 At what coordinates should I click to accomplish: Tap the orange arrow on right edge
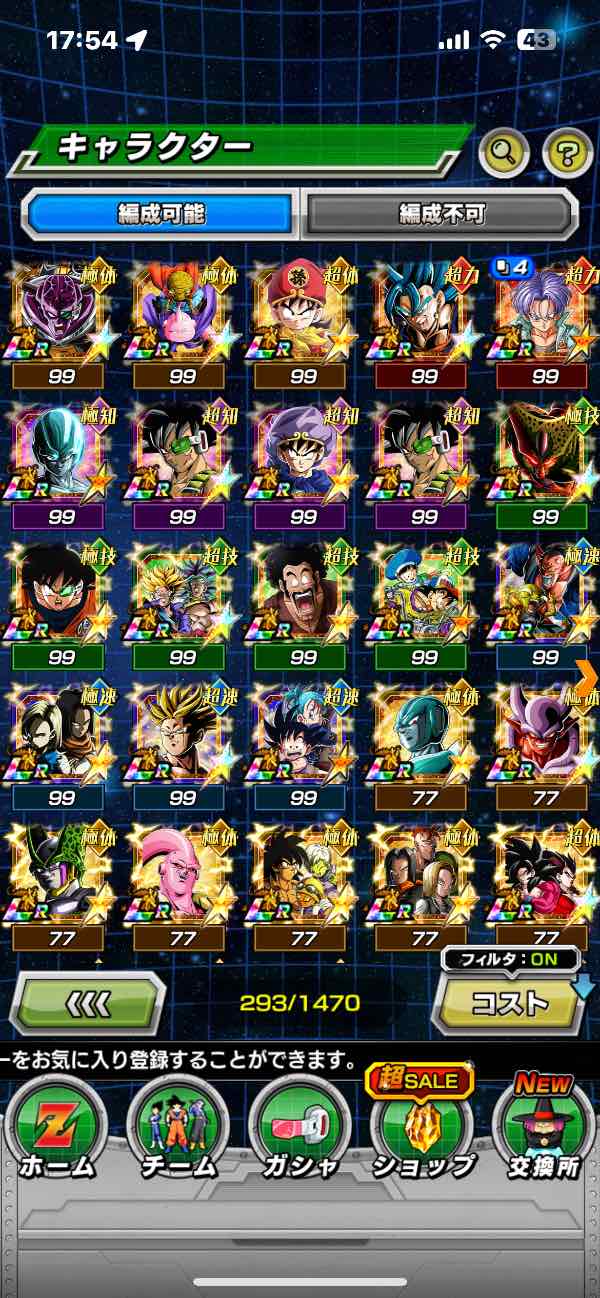click(587, 676)
